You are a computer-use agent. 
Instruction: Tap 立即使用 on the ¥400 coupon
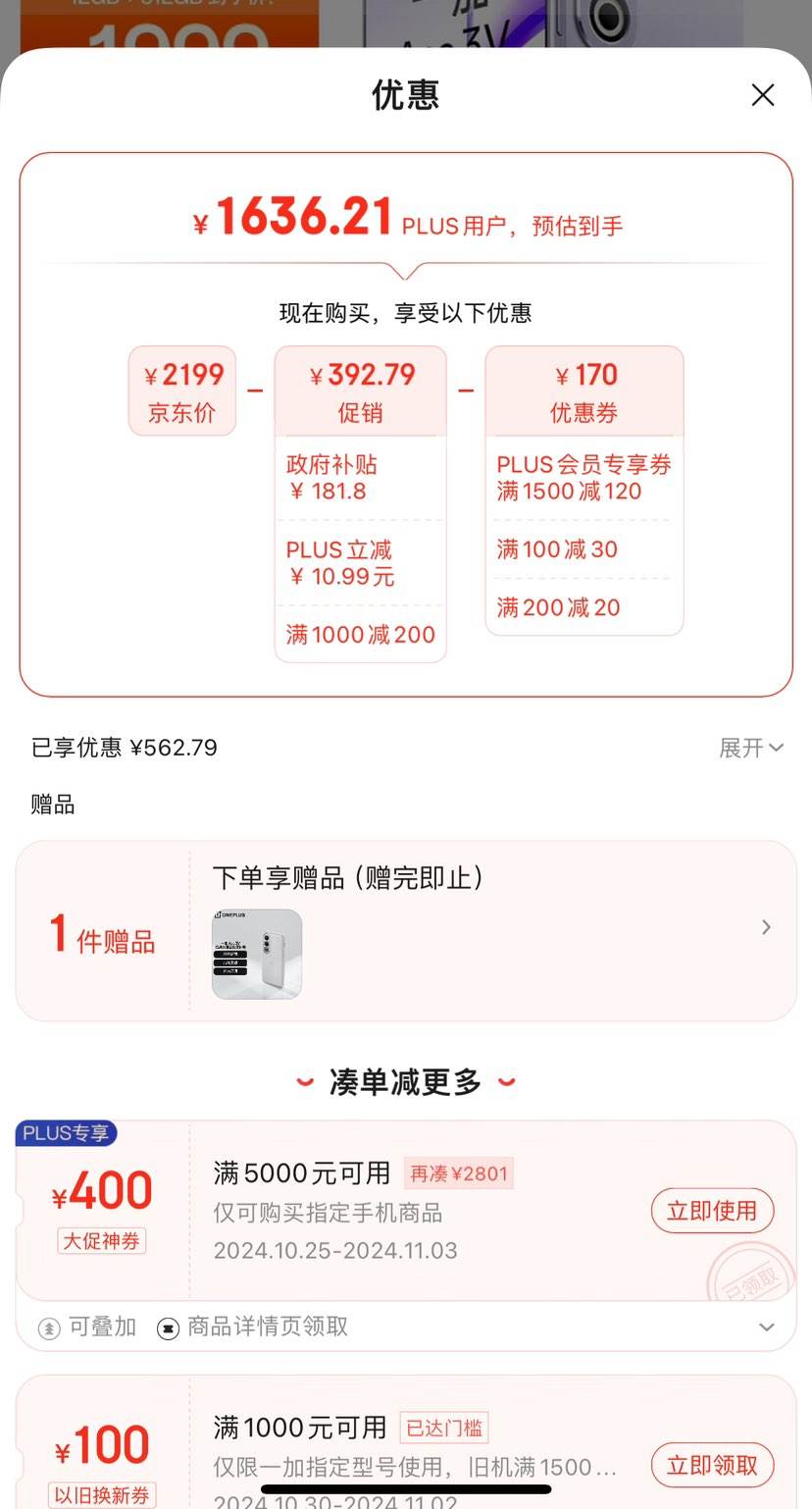(x=713, y=1210)
